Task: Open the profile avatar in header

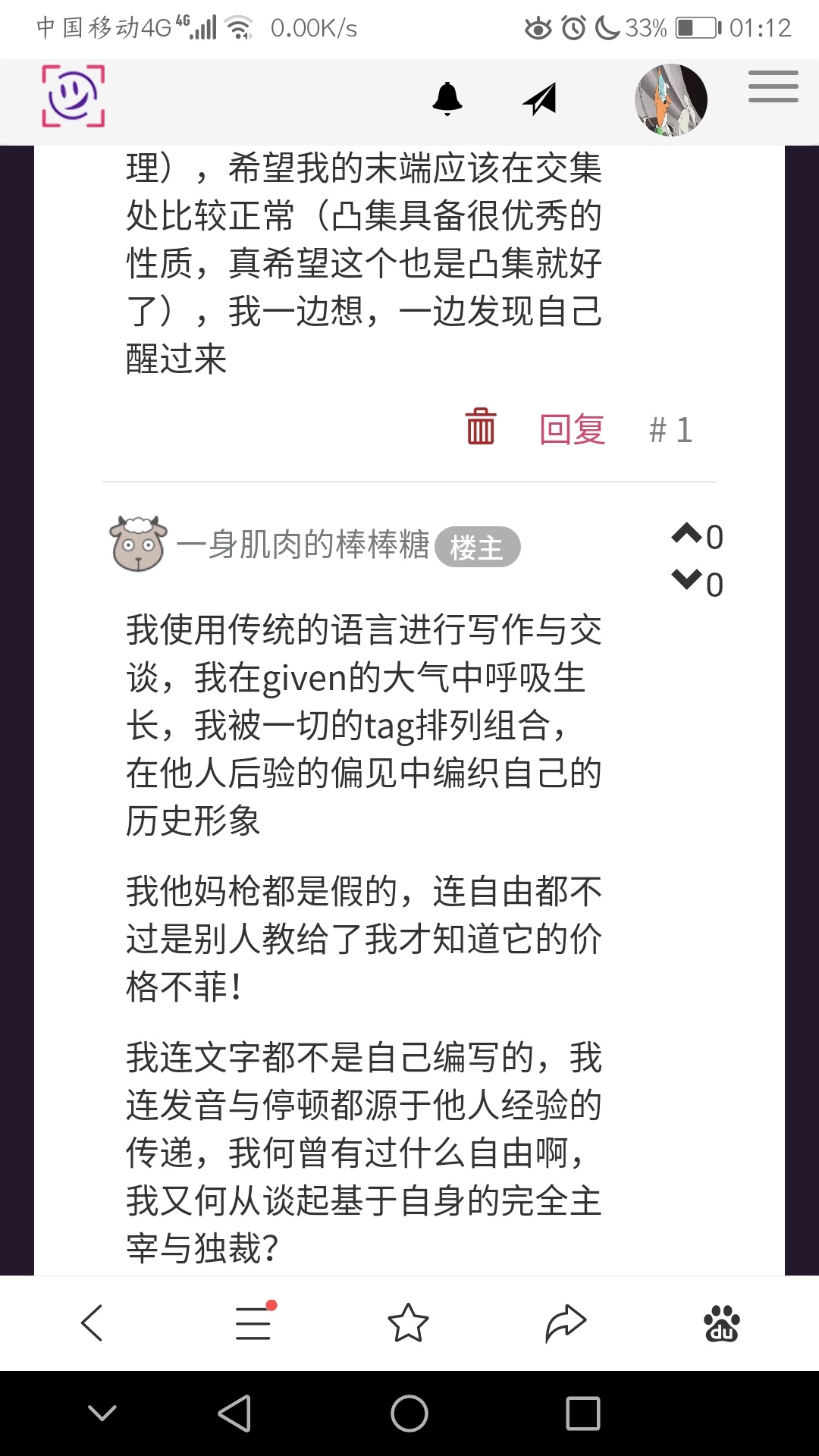Action: click(x=670, y=100)
